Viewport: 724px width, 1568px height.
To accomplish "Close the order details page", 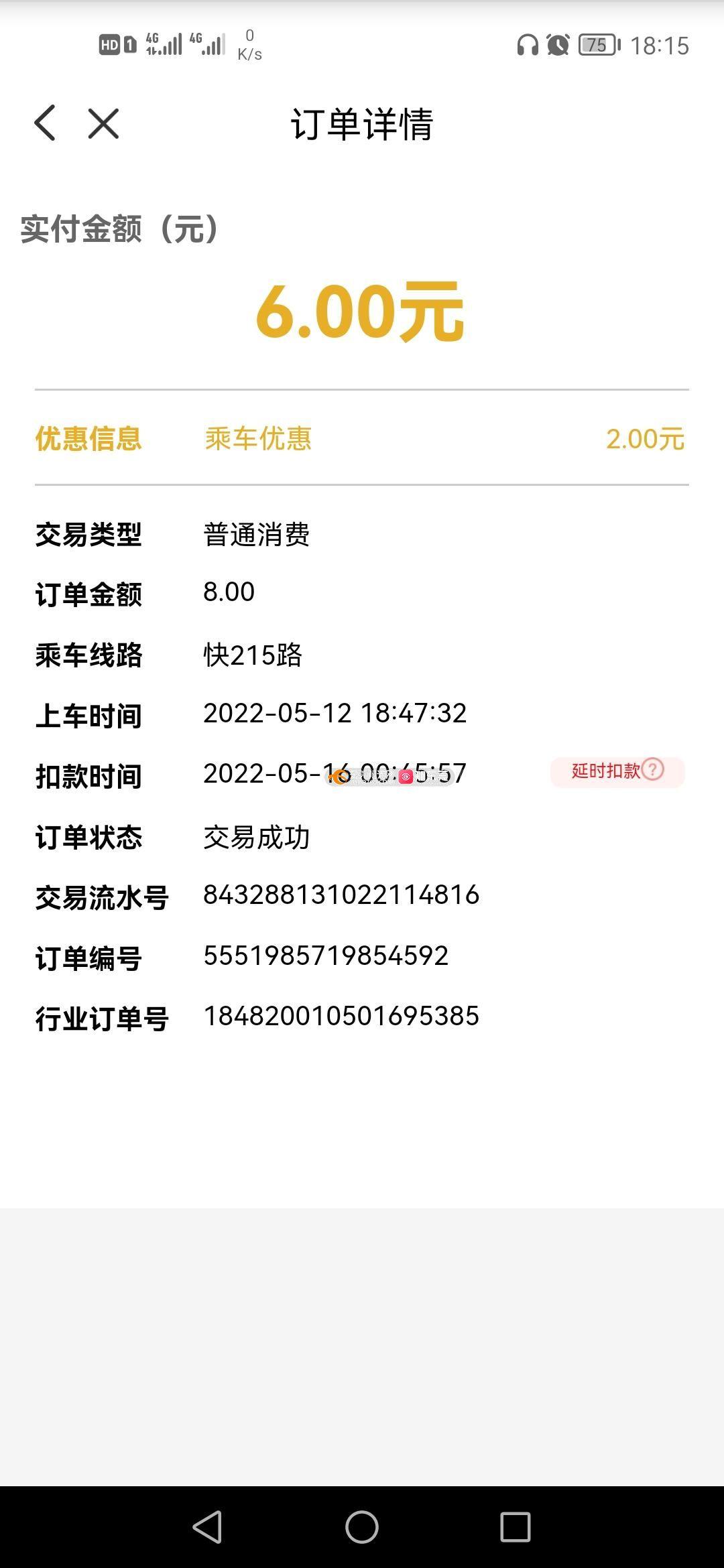I will (103, 124).
